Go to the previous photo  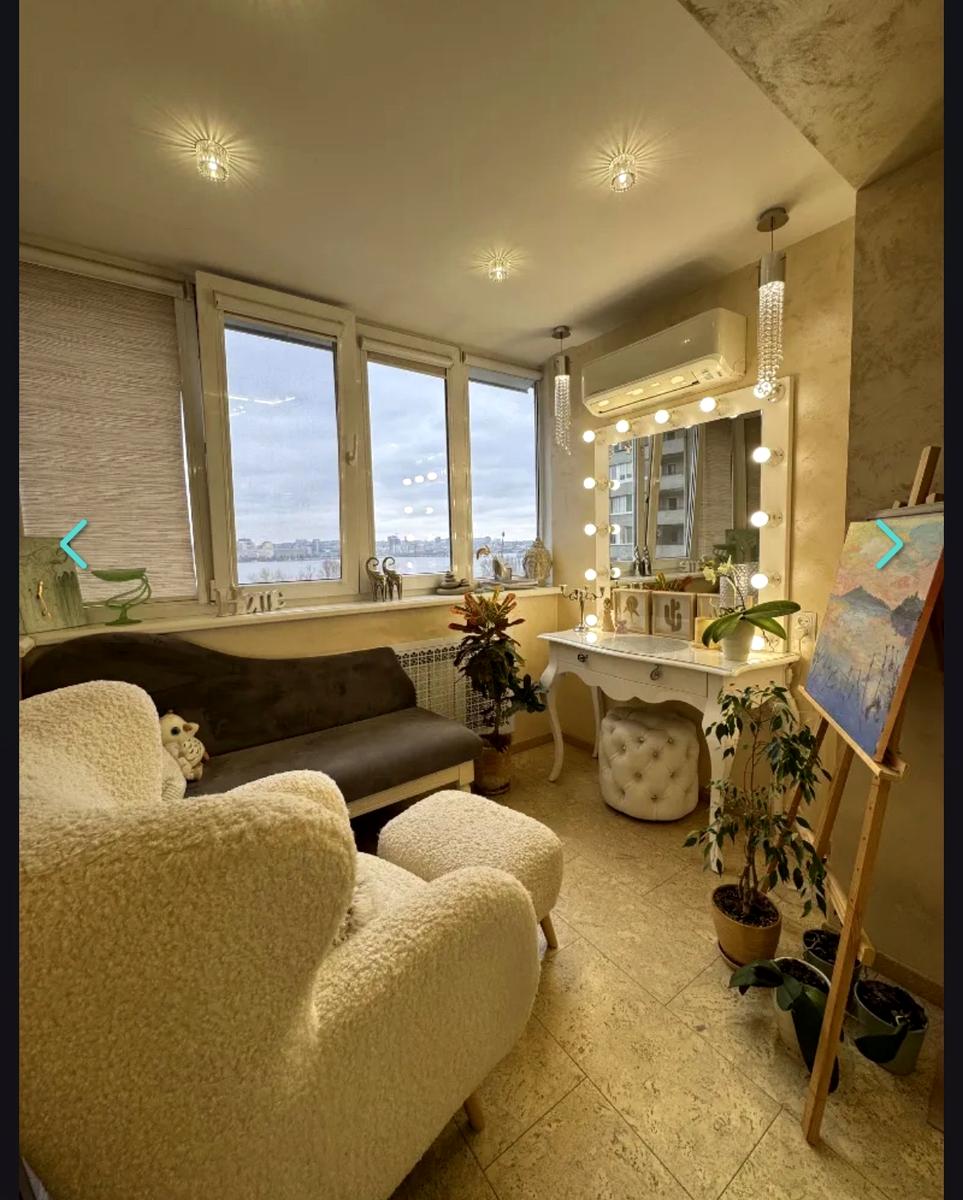[74, 544]
